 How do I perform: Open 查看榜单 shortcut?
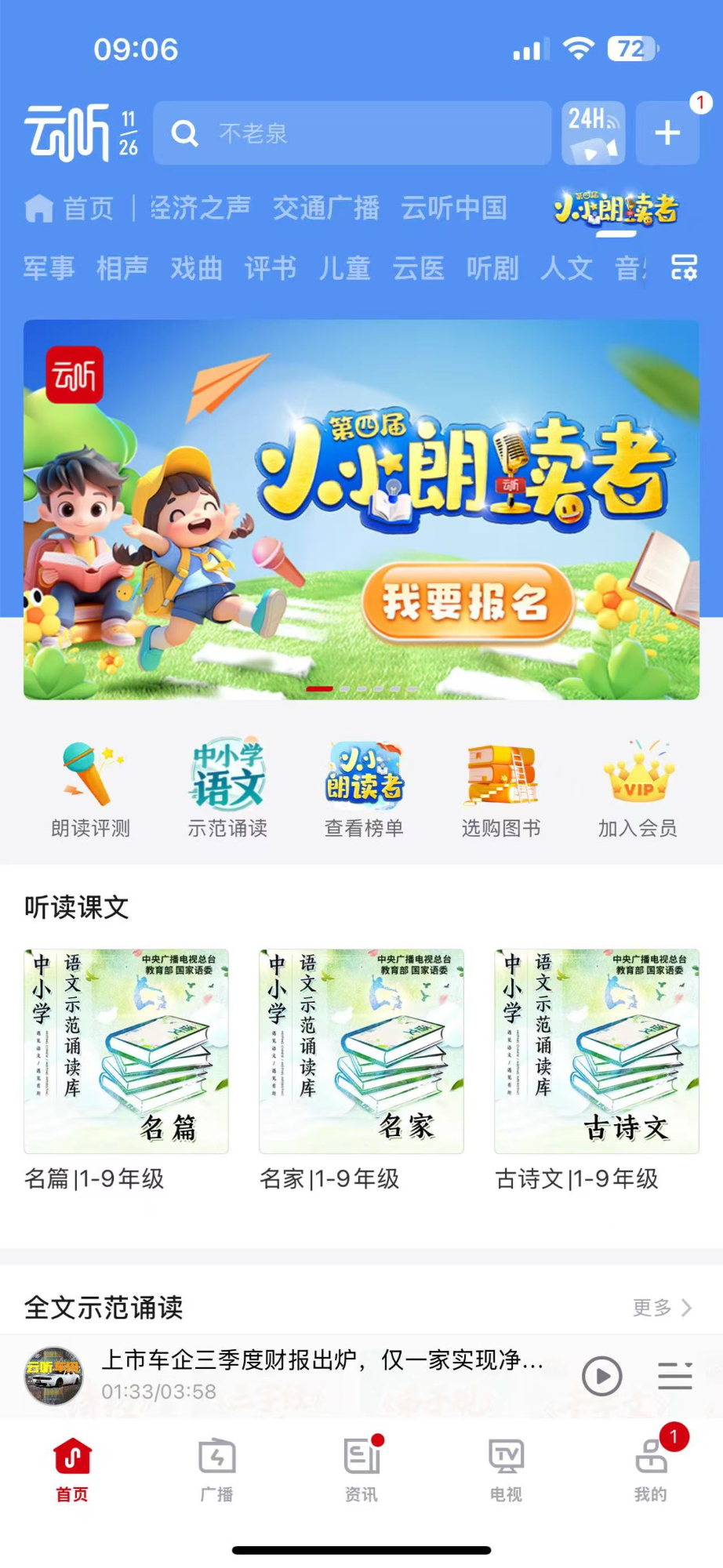coord(364,789)
